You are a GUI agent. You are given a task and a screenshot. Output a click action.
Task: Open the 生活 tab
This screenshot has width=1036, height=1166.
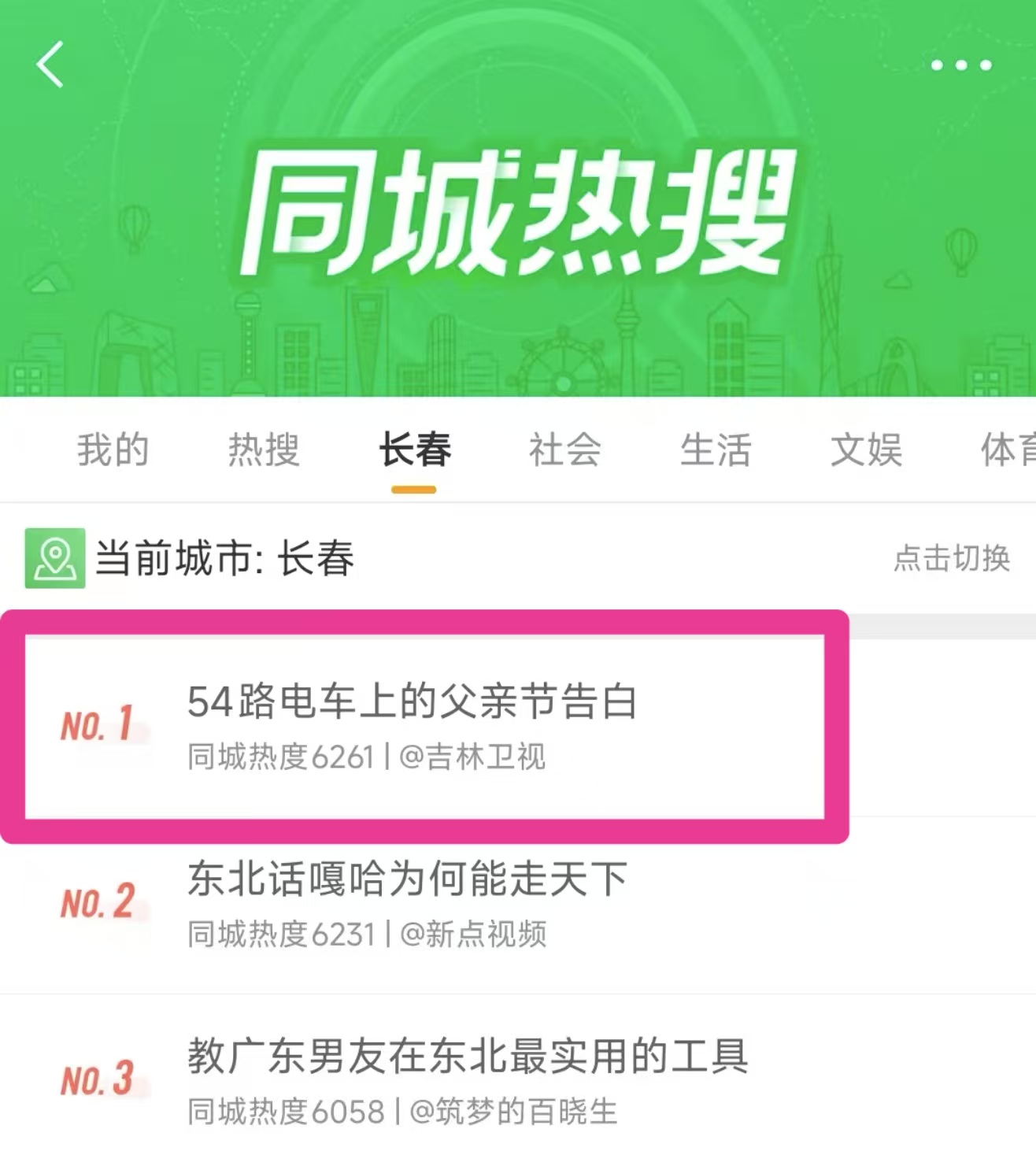(716, 450)
